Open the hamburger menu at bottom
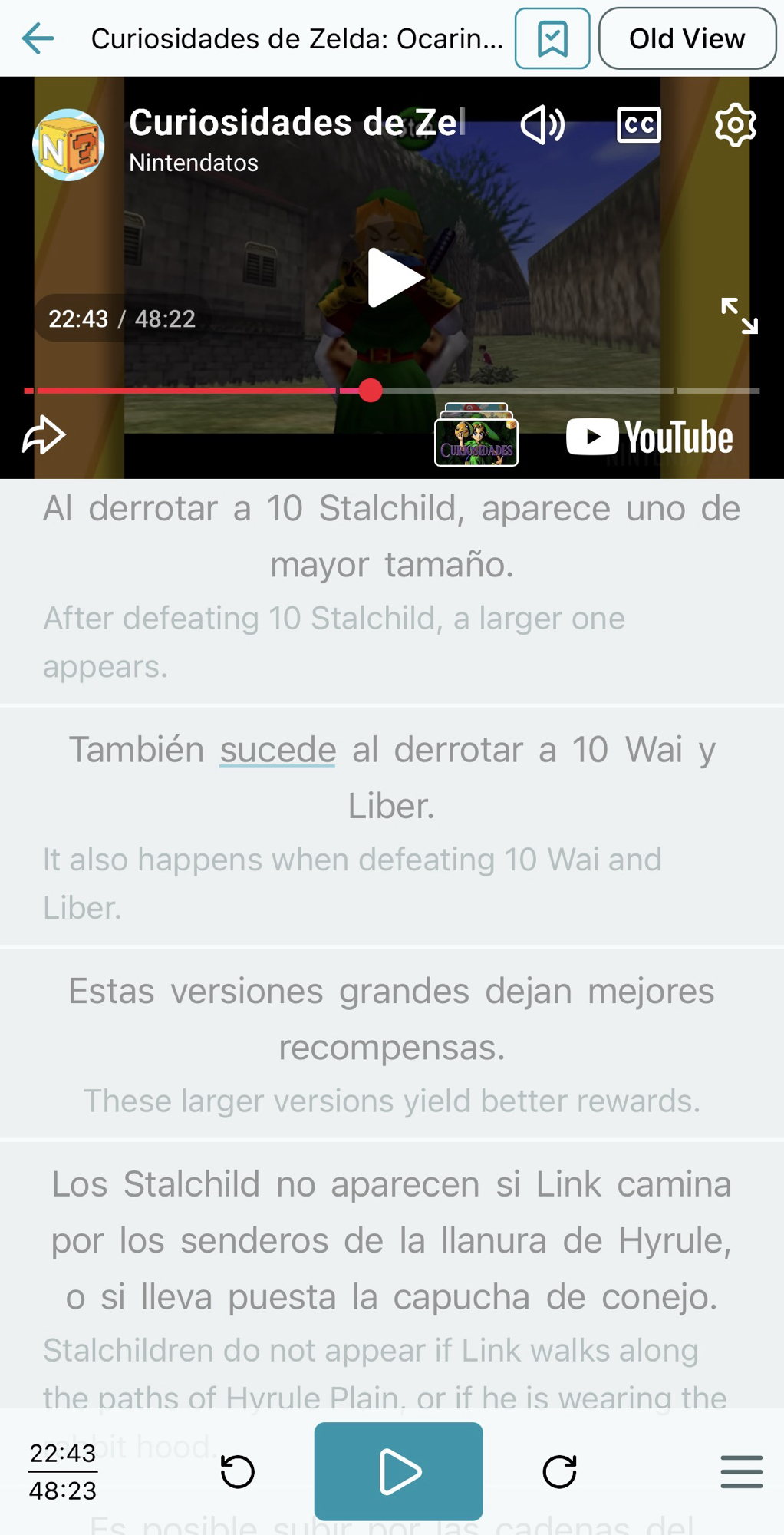784x1535 pixels. click(x=741, y=1471)
